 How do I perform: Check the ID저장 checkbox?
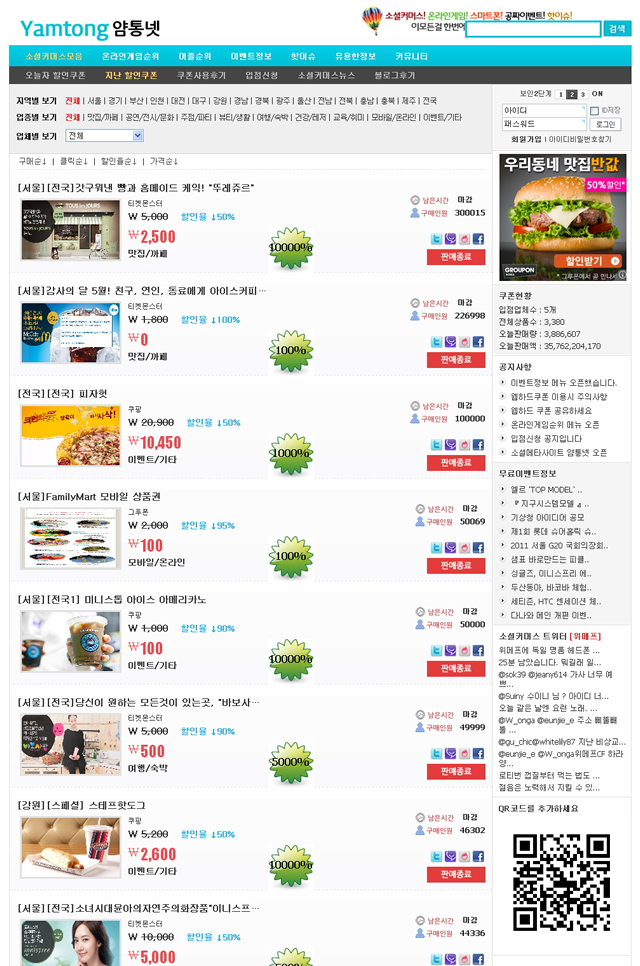click(x=595, y=110)
